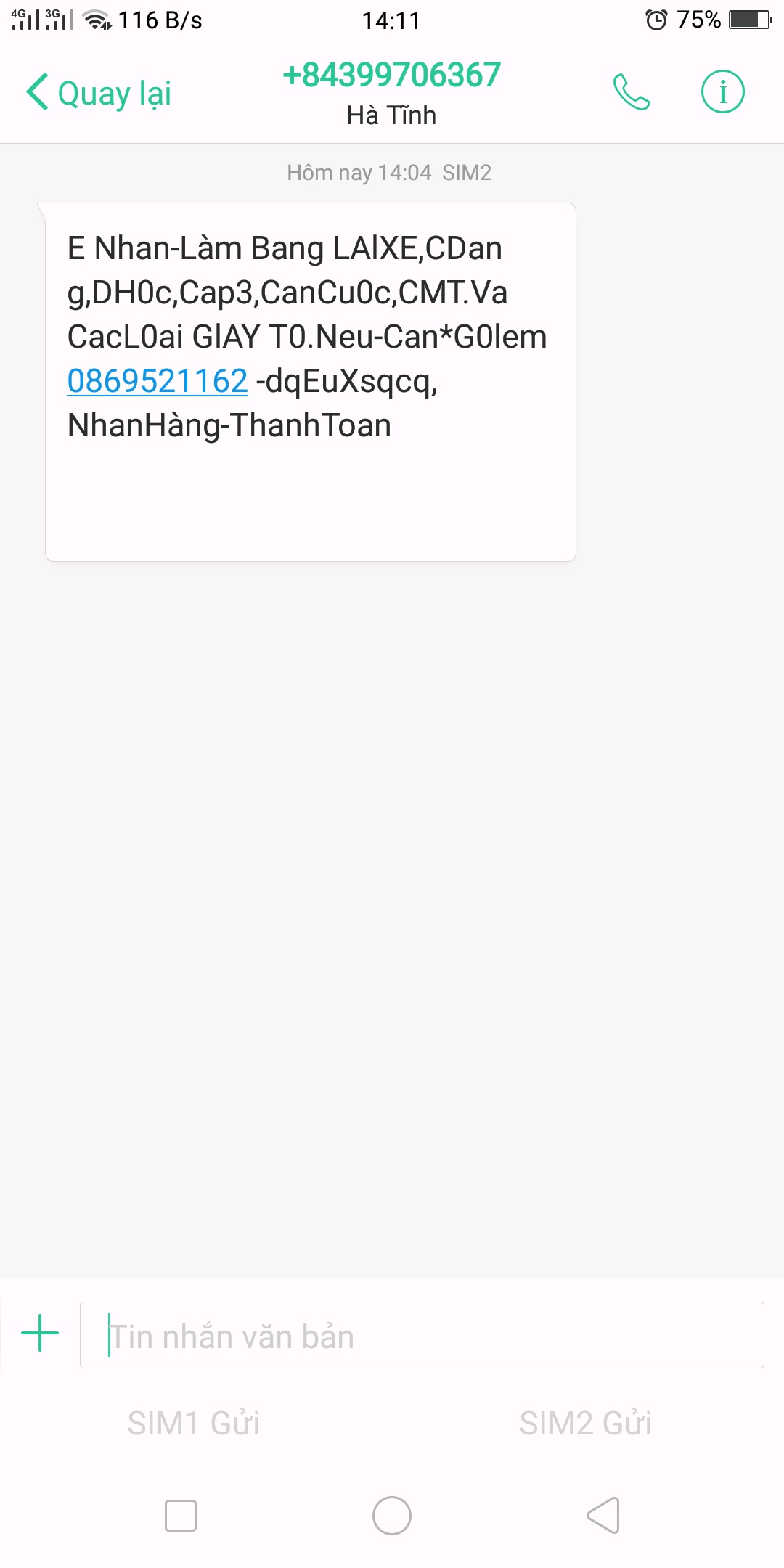This screenshot has height=1568, width=784.
Task: Go to the system home screen
Action: 392,1516
